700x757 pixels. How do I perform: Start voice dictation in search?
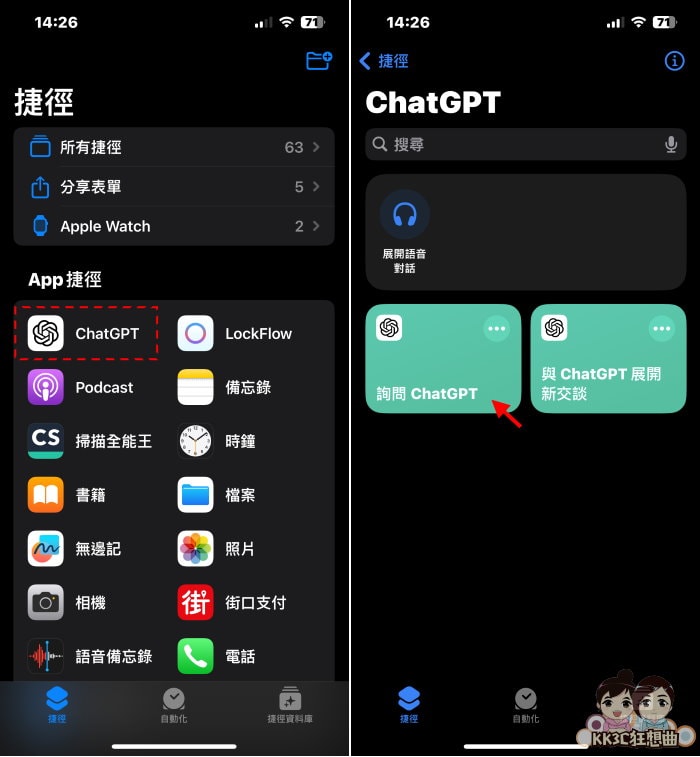[x=671, y=145]
